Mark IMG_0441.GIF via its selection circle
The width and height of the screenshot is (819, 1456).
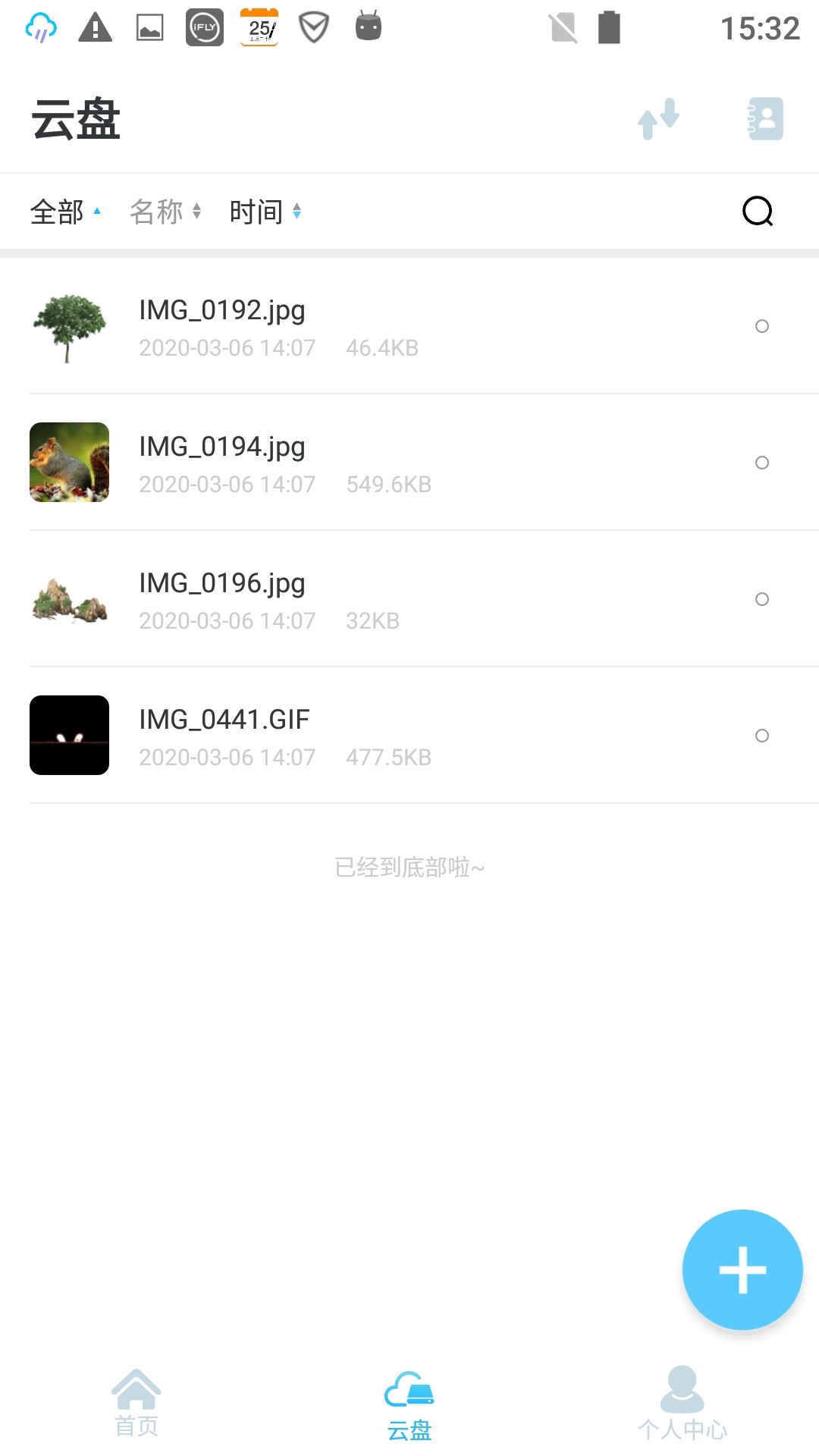pos(761,736)
